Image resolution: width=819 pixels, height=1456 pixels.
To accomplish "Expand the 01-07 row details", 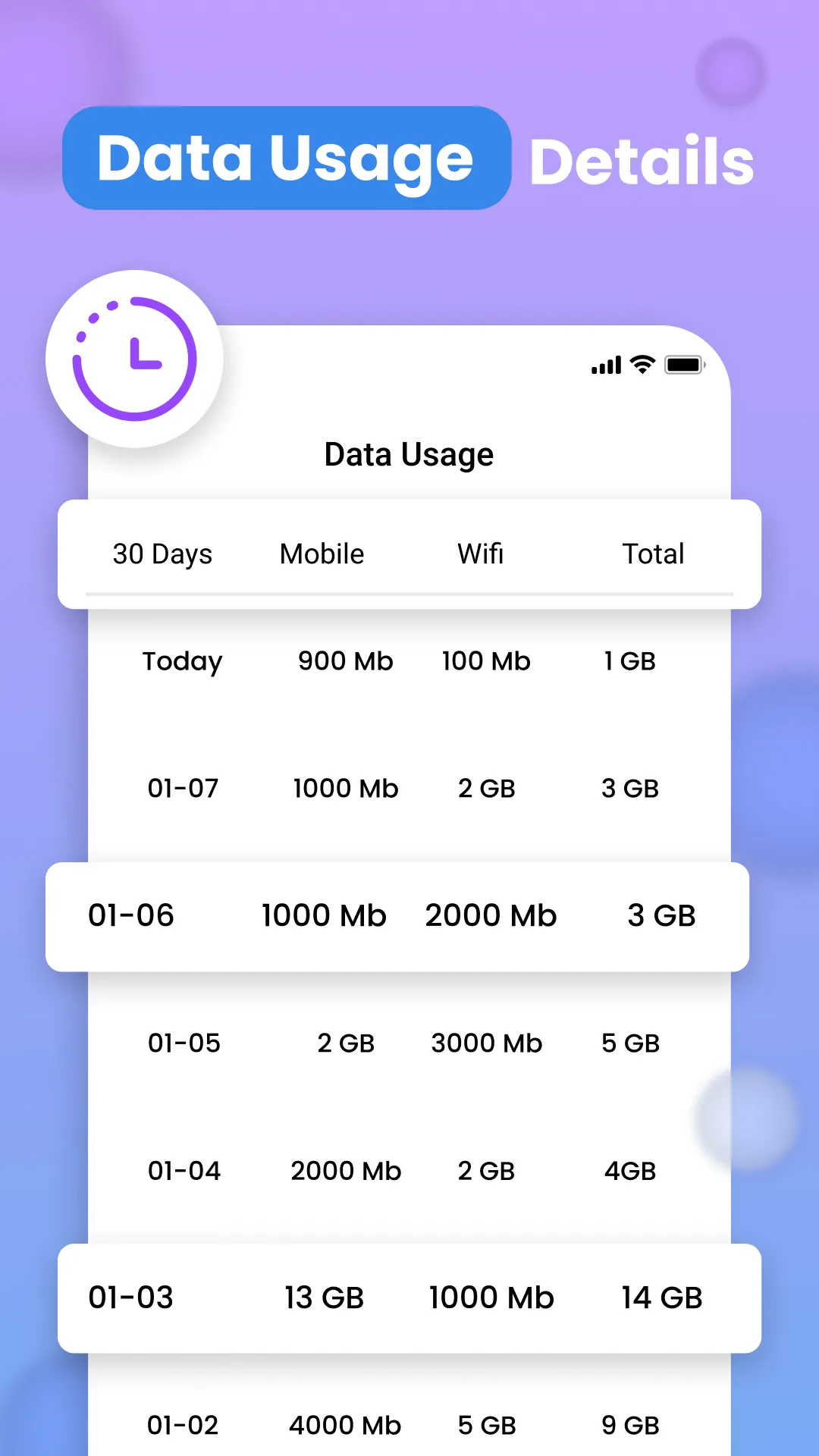I will coord(409,788).
